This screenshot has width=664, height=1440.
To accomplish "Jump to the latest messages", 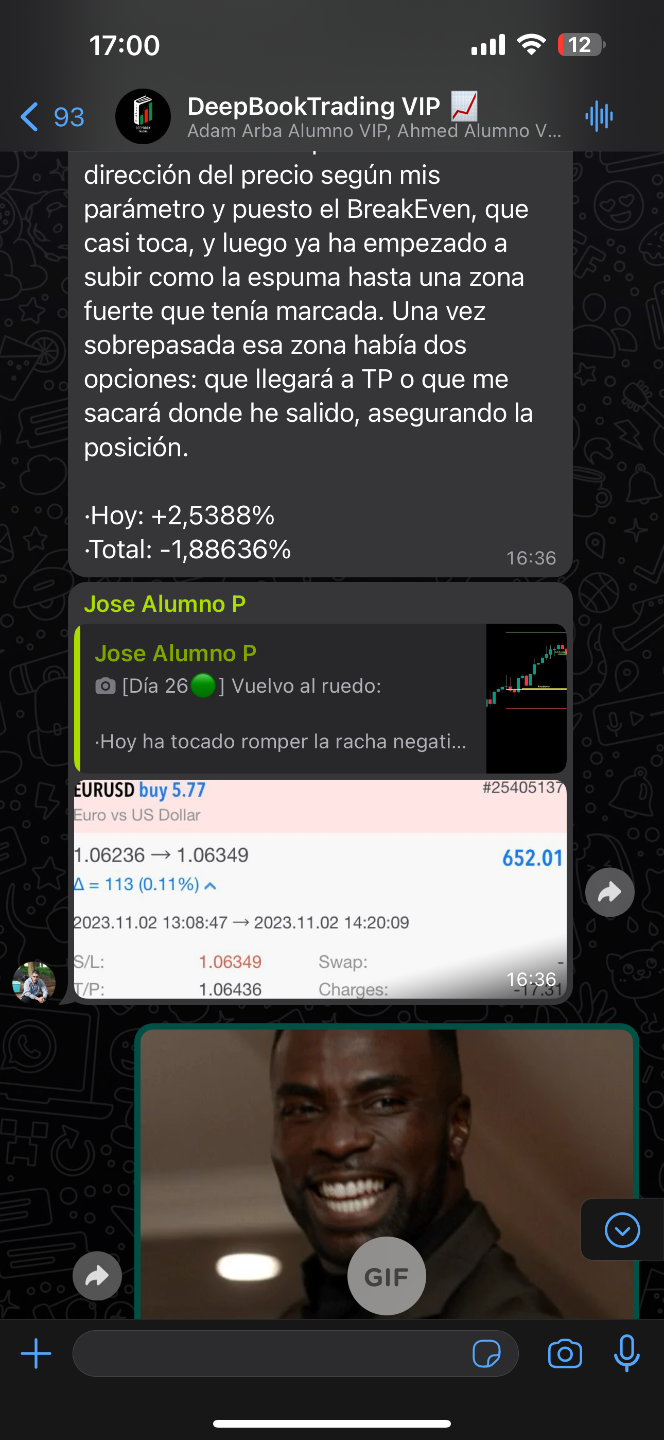I will click(622, 1229).
